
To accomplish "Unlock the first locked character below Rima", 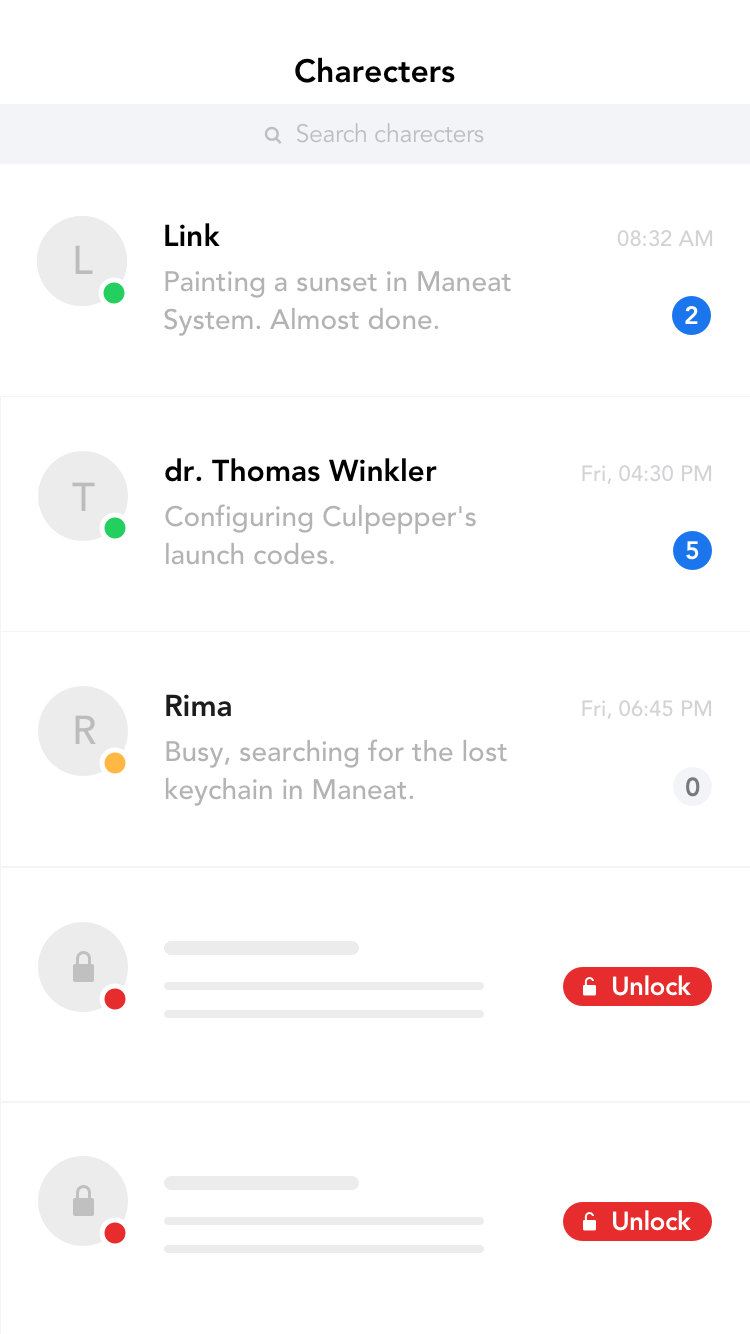I will (637, 986).
